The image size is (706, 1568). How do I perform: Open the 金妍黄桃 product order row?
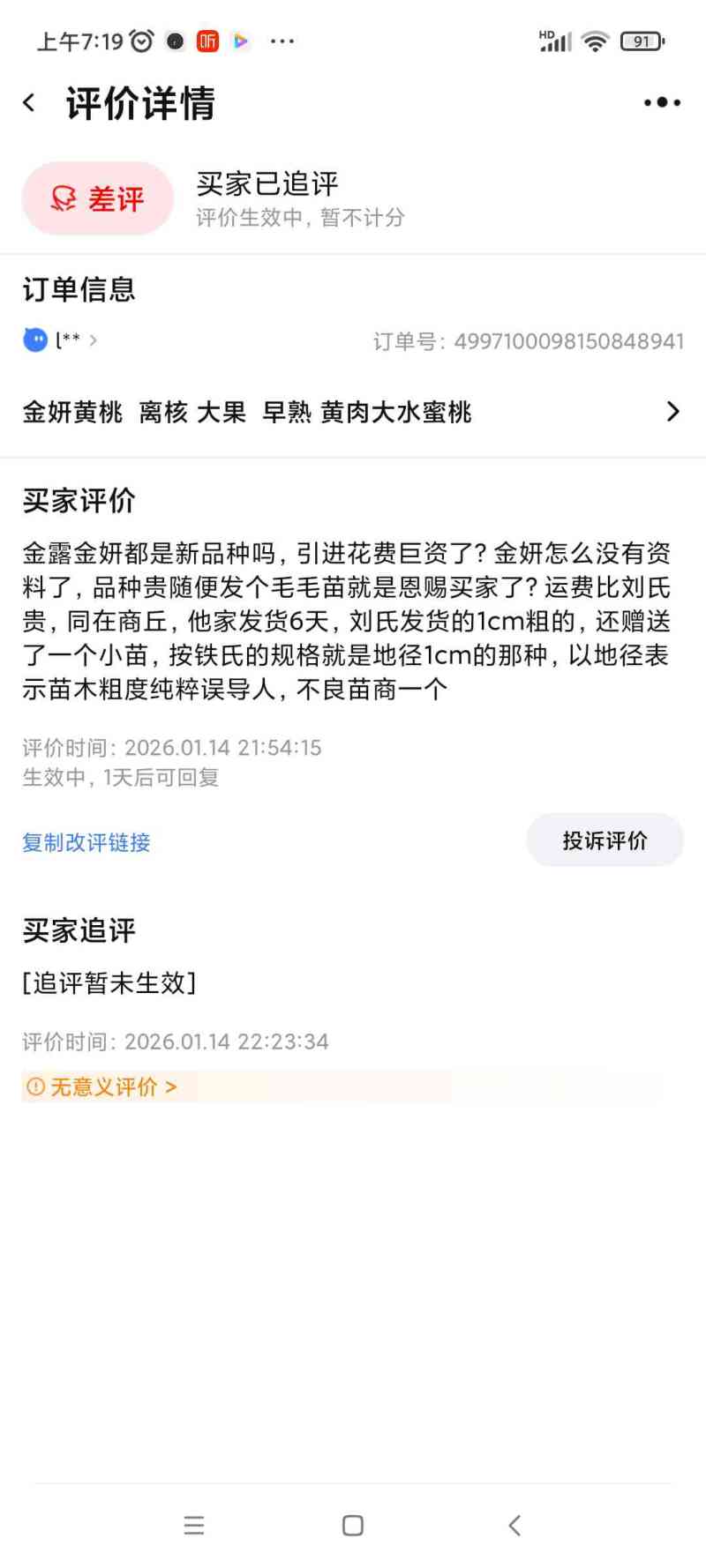point(353,412)
